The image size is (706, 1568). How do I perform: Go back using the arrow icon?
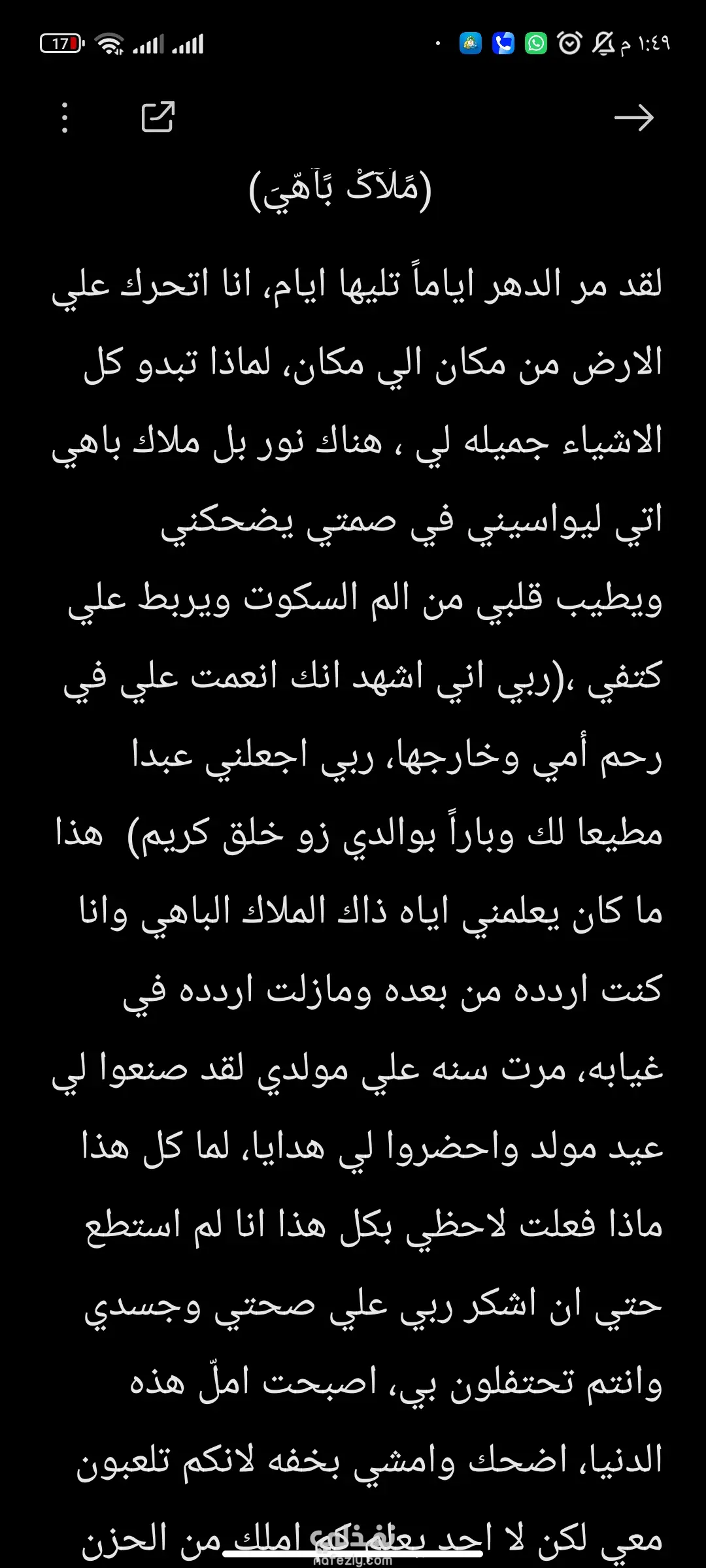(634, 118)
